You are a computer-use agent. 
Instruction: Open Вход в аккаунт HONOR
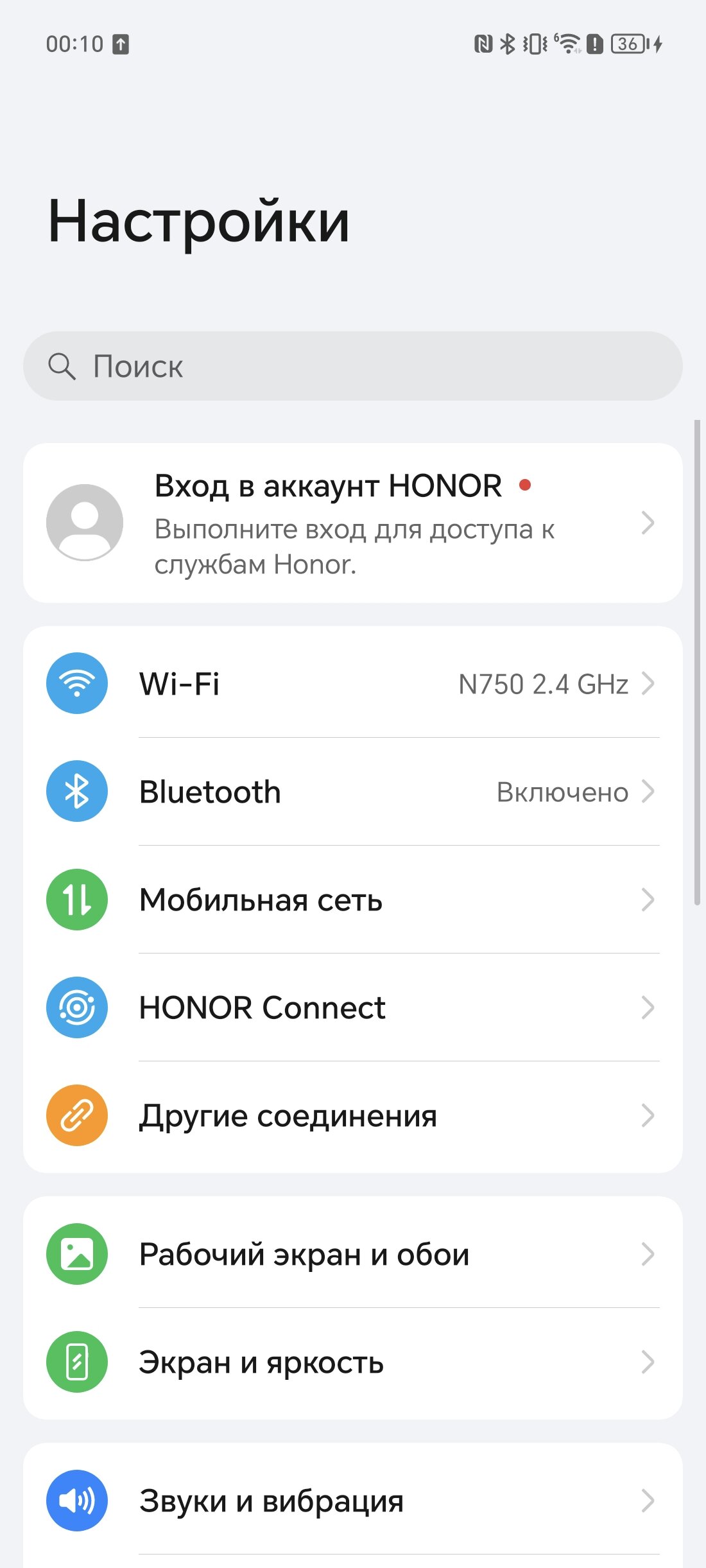point(353,523)
